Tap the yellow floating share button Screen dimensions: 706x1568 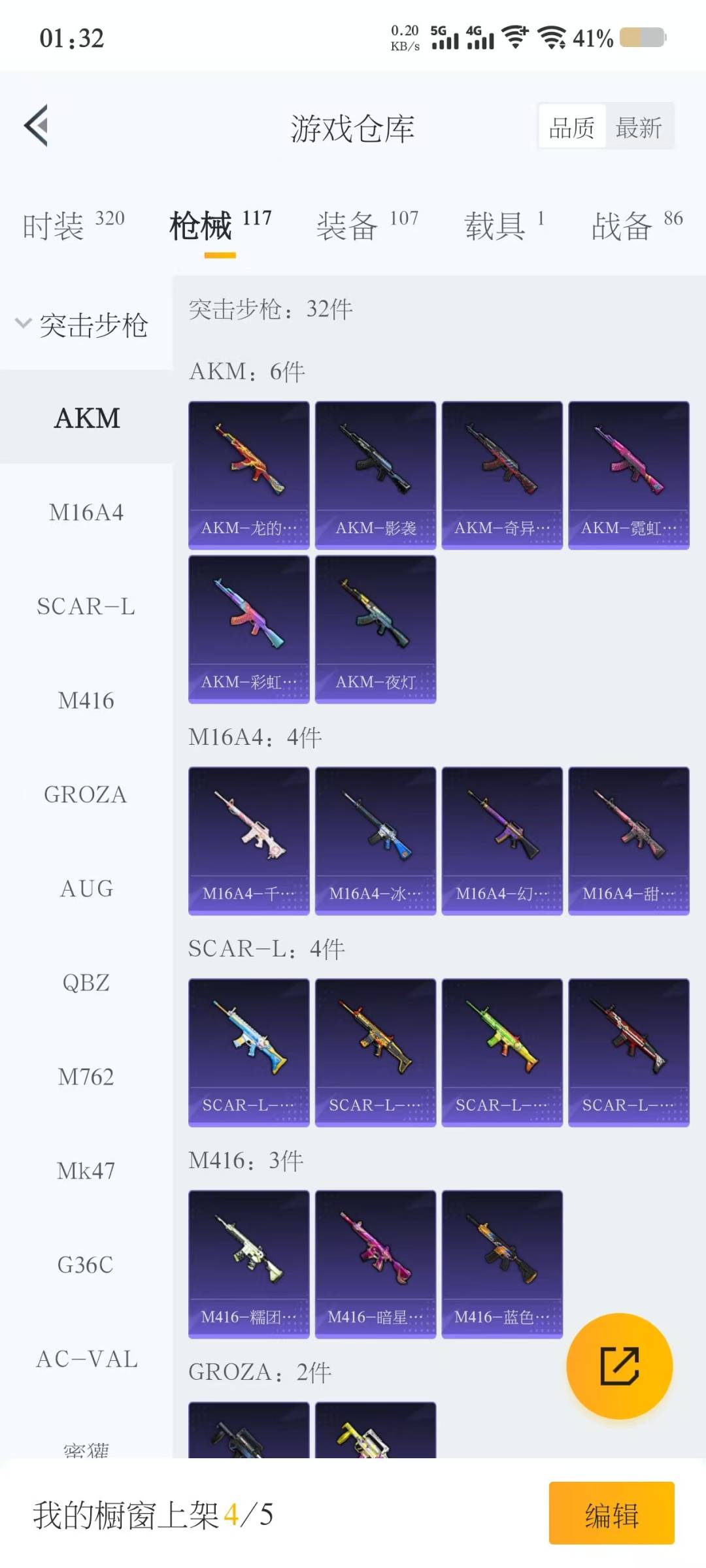(x=619, y=1366)
